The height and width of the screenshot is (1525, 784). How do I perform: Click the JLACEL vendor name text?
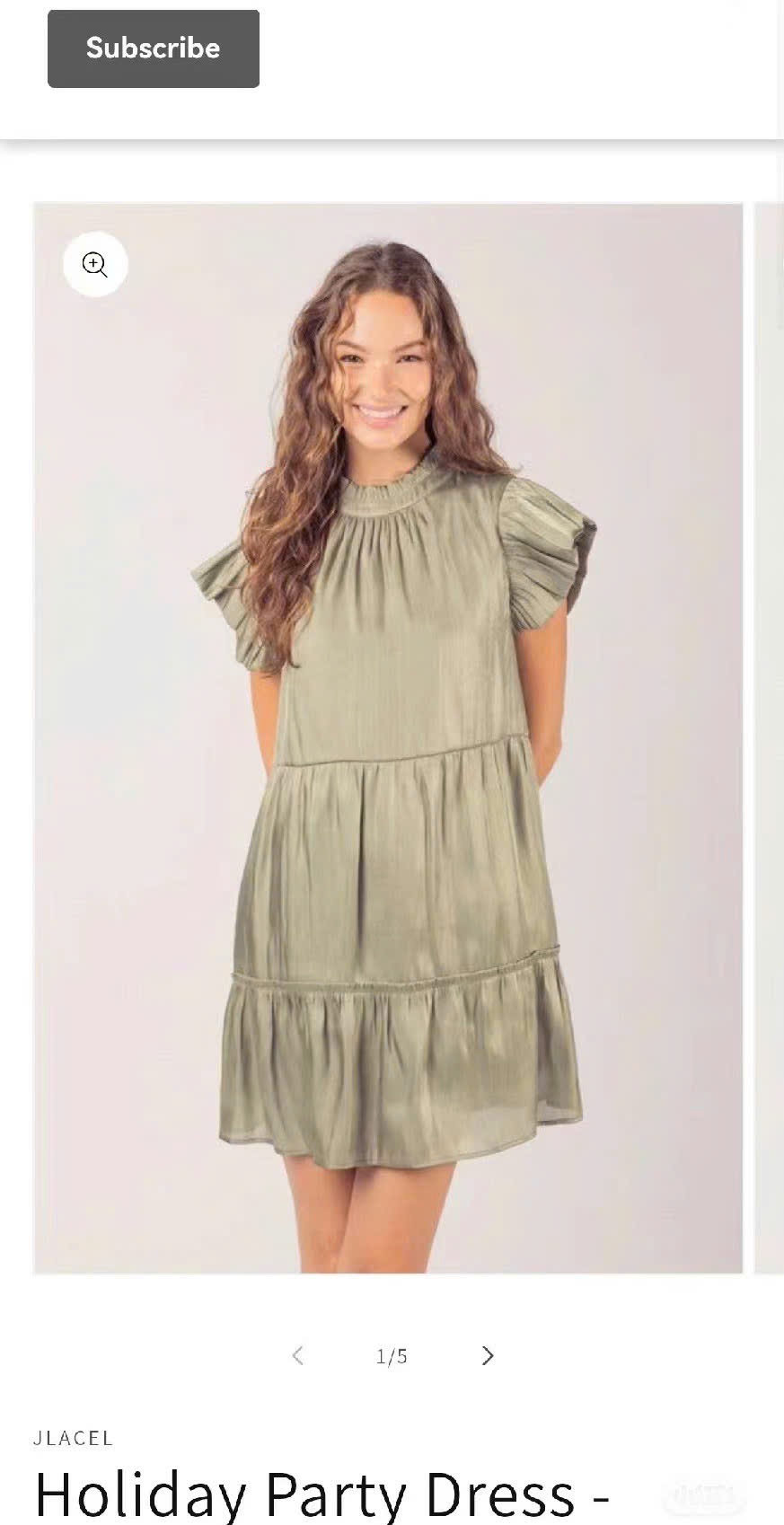click(x=75, y=1438)
